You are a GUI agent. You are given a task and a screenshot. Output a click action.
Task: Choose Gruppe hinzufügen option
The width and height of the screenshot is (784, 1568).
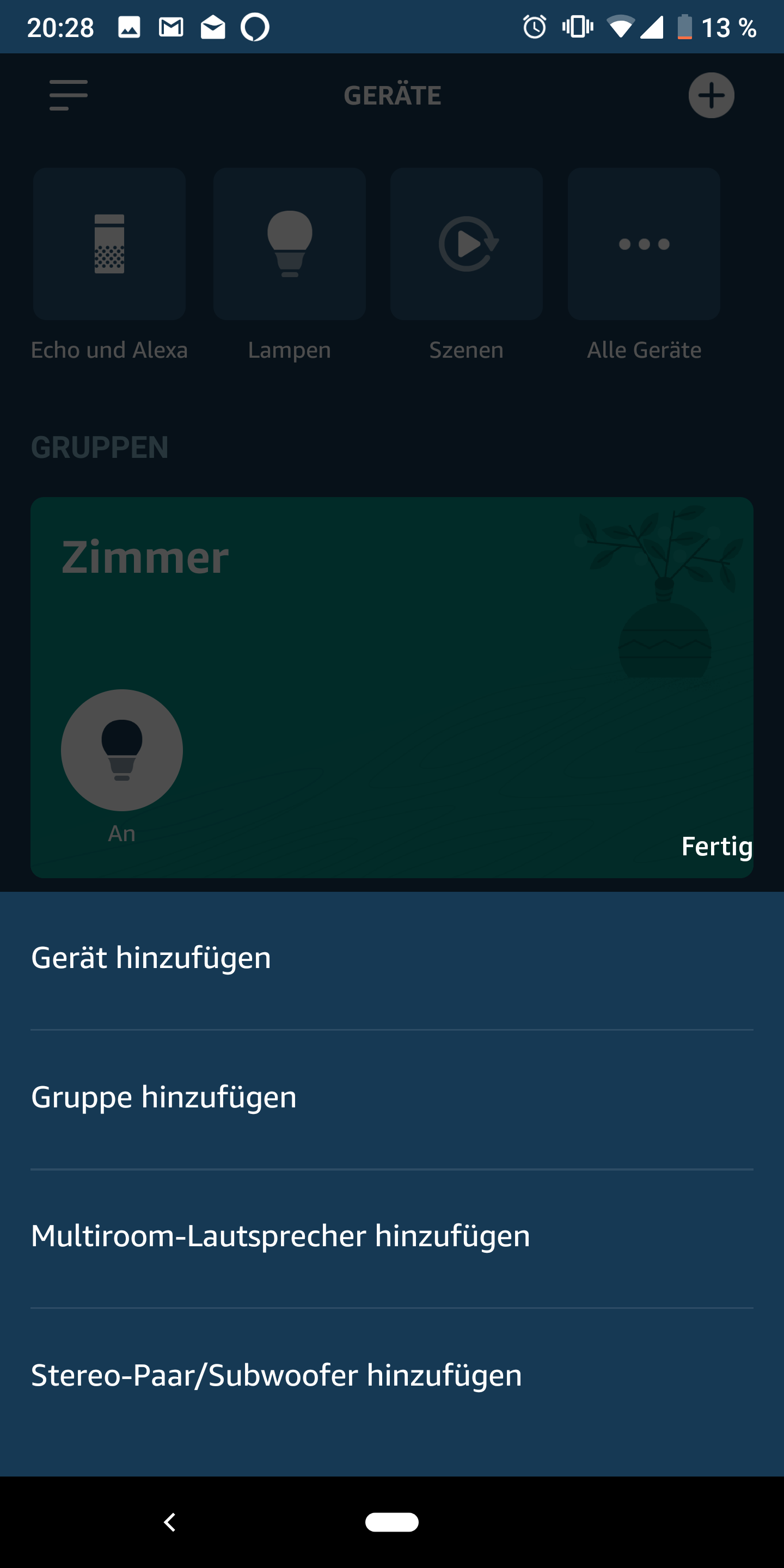point(164,1098)
